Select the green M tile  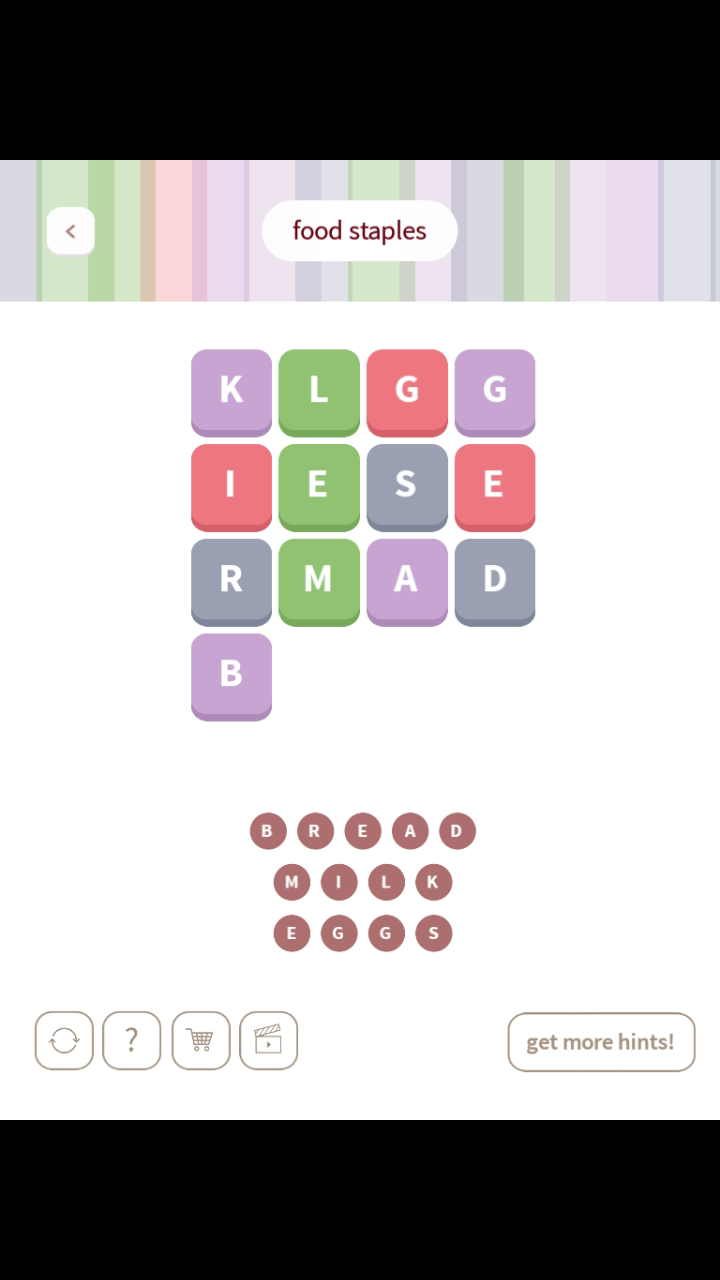[319, 580]
